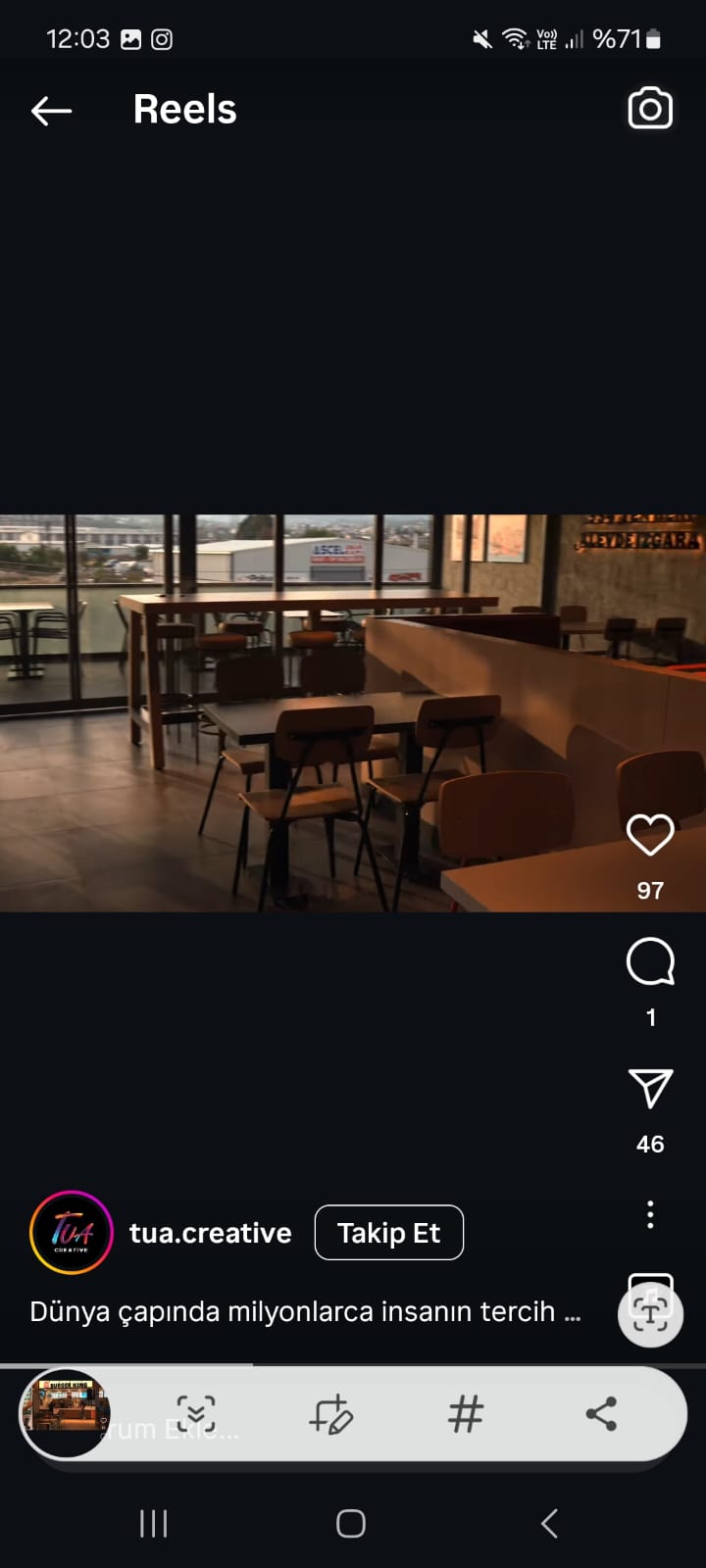
Task: Go back using the Reels arrow
Action: [x=52, y=111]
